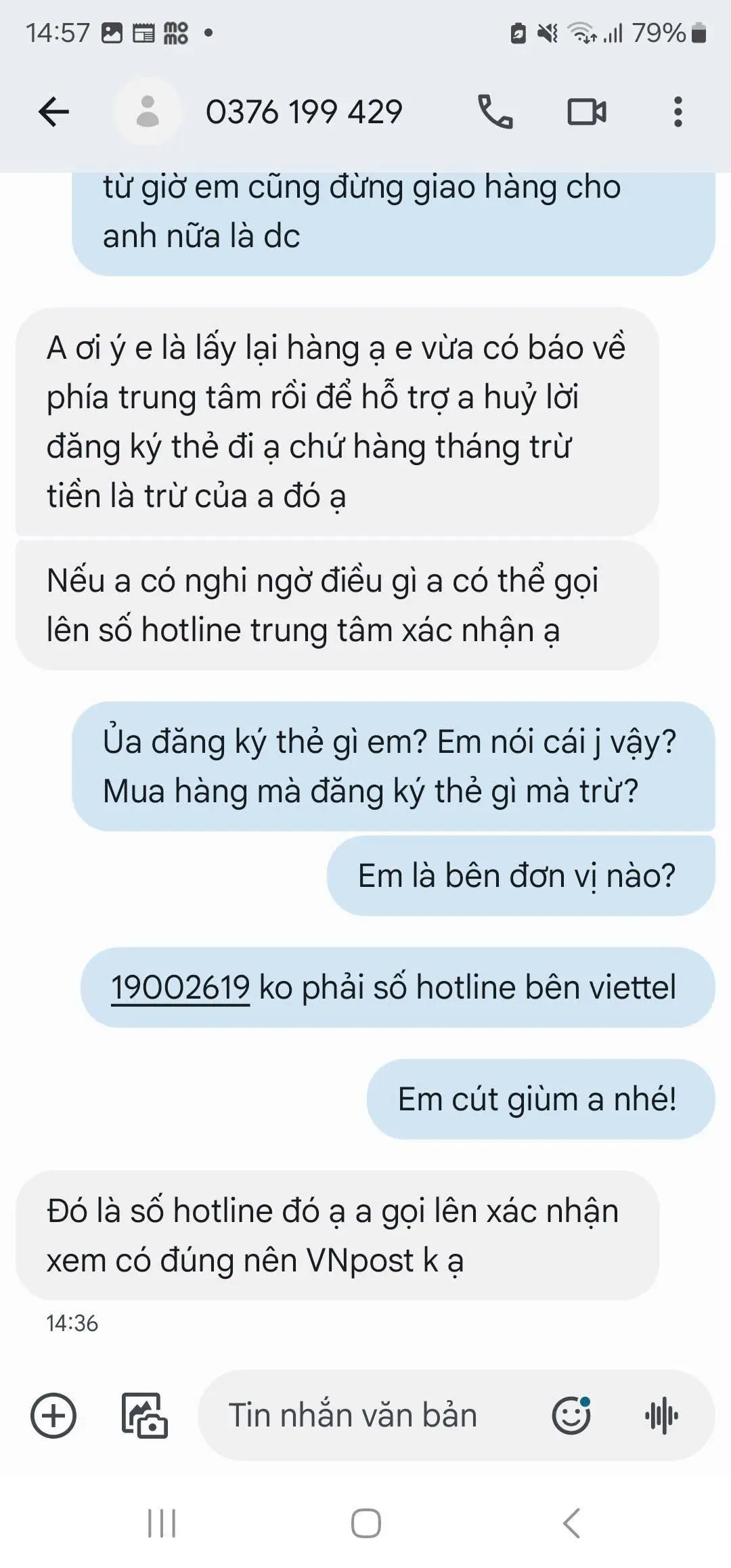This screenshot has width=731, height=1568.
Task: Go to the home screen
Action: tap(365, 1524)
